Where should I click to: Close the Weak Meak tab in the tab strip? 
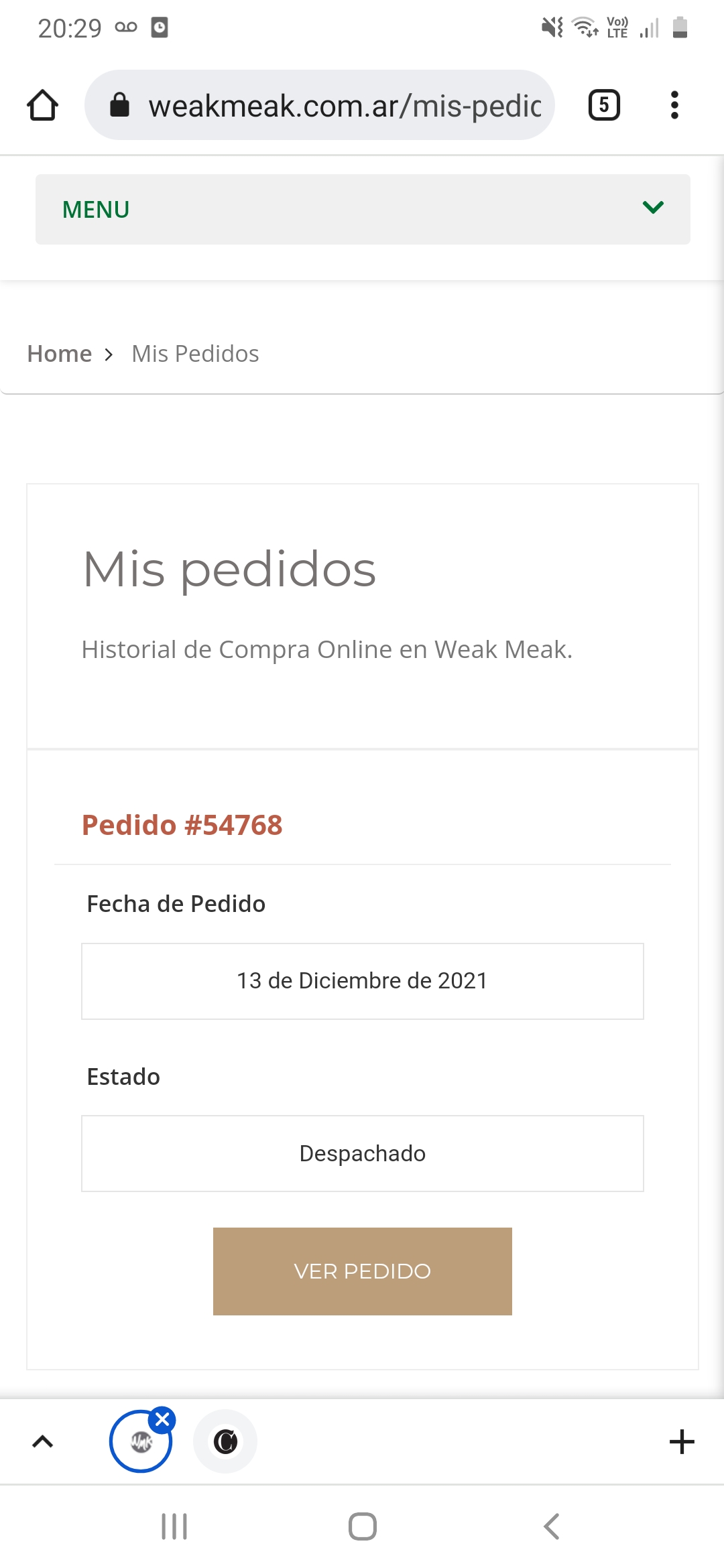pos(162,1419)
